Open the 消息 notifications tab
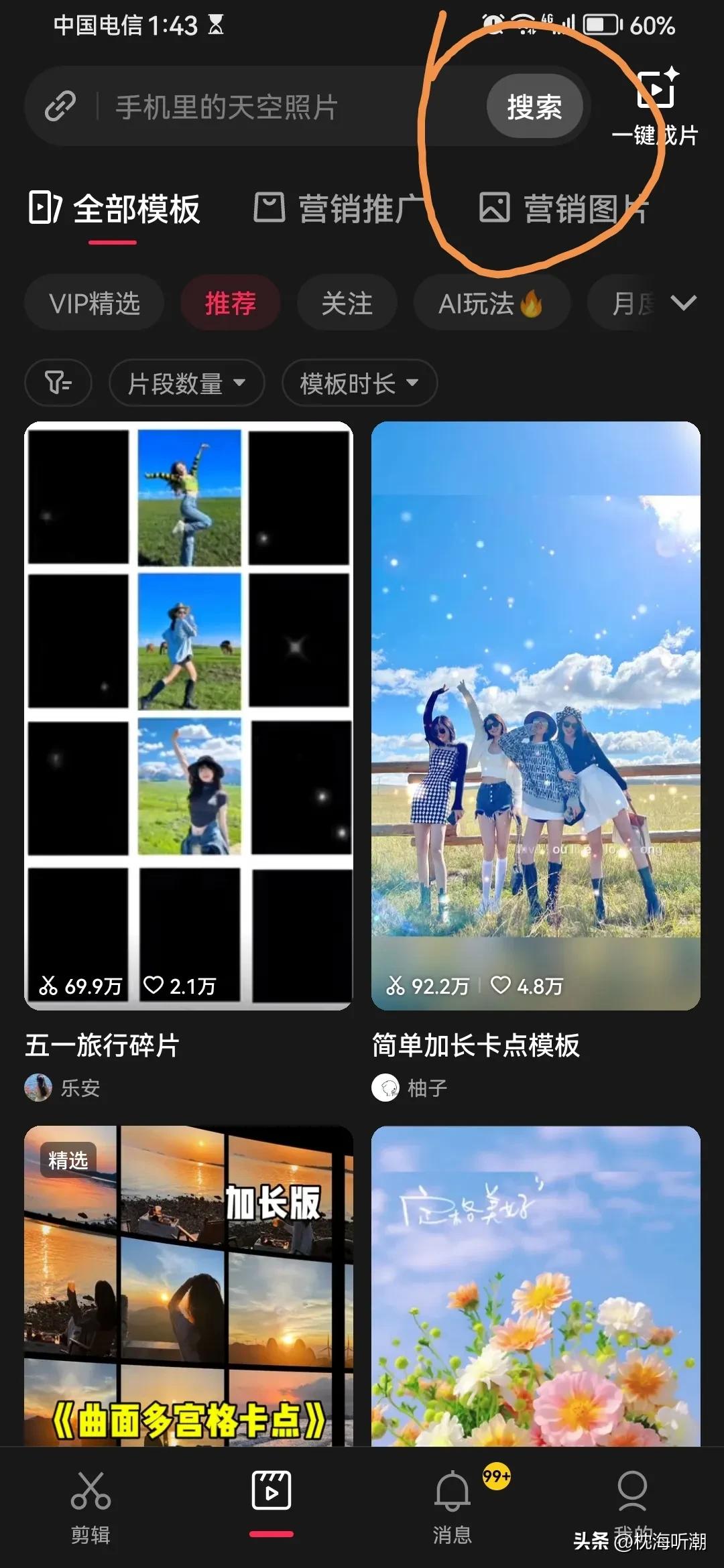The height and width of the screenshot is (1568, 724). (452, 1506)
